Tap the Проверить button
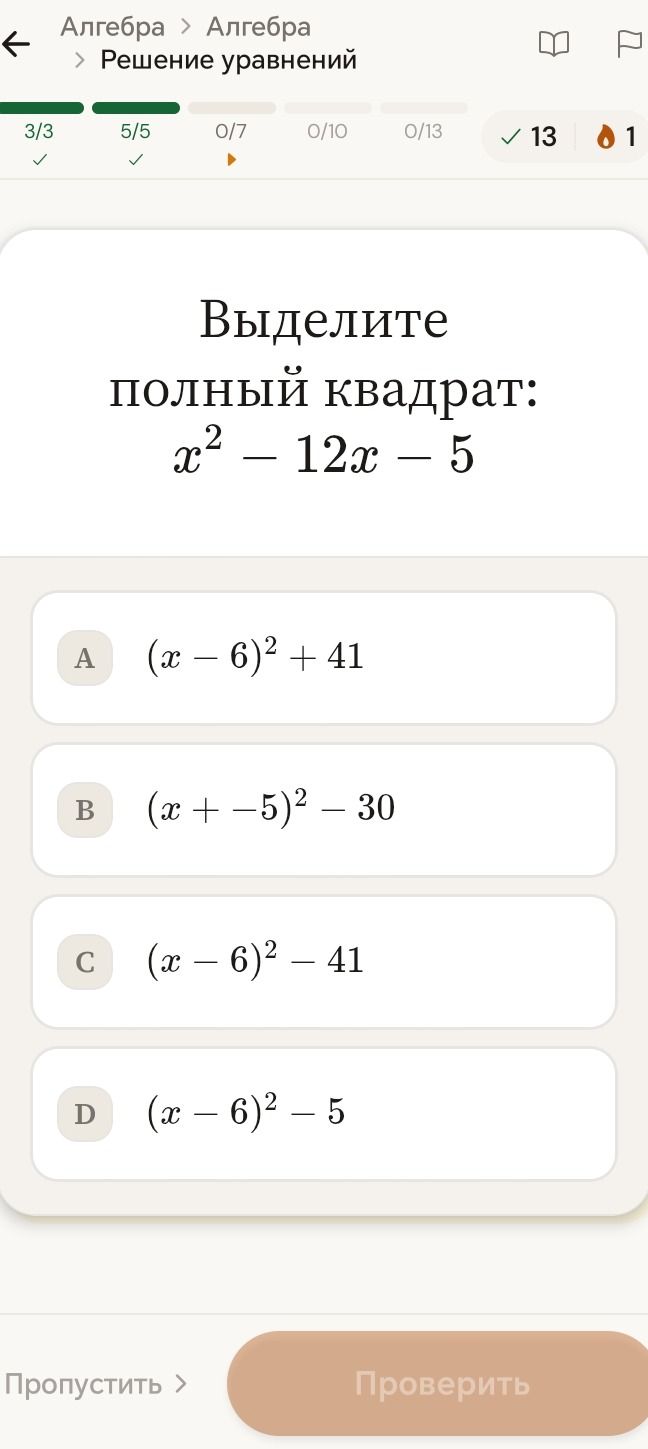Screen dimensions: 648x1449 pyautogui.click(x=440, y=1384)
